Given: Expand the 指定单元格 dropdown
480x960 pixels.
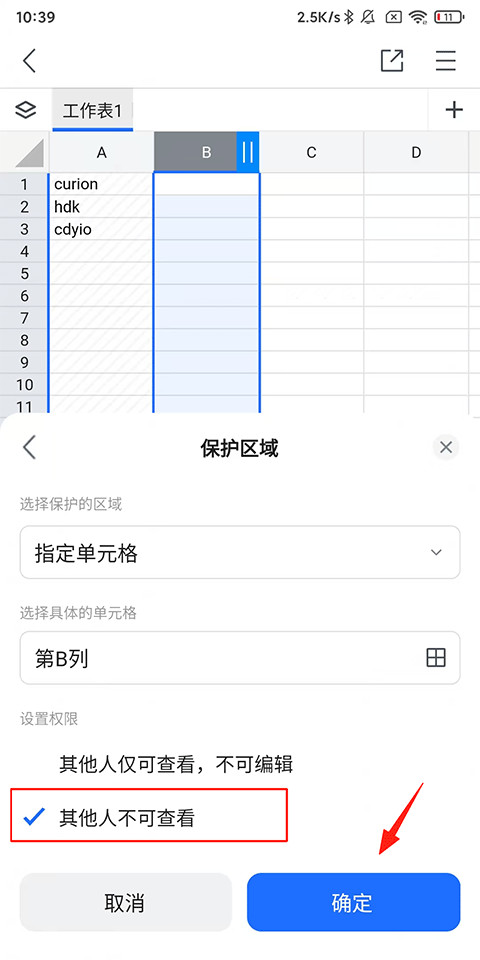Looking at the screenshot, I should (240, 552).
